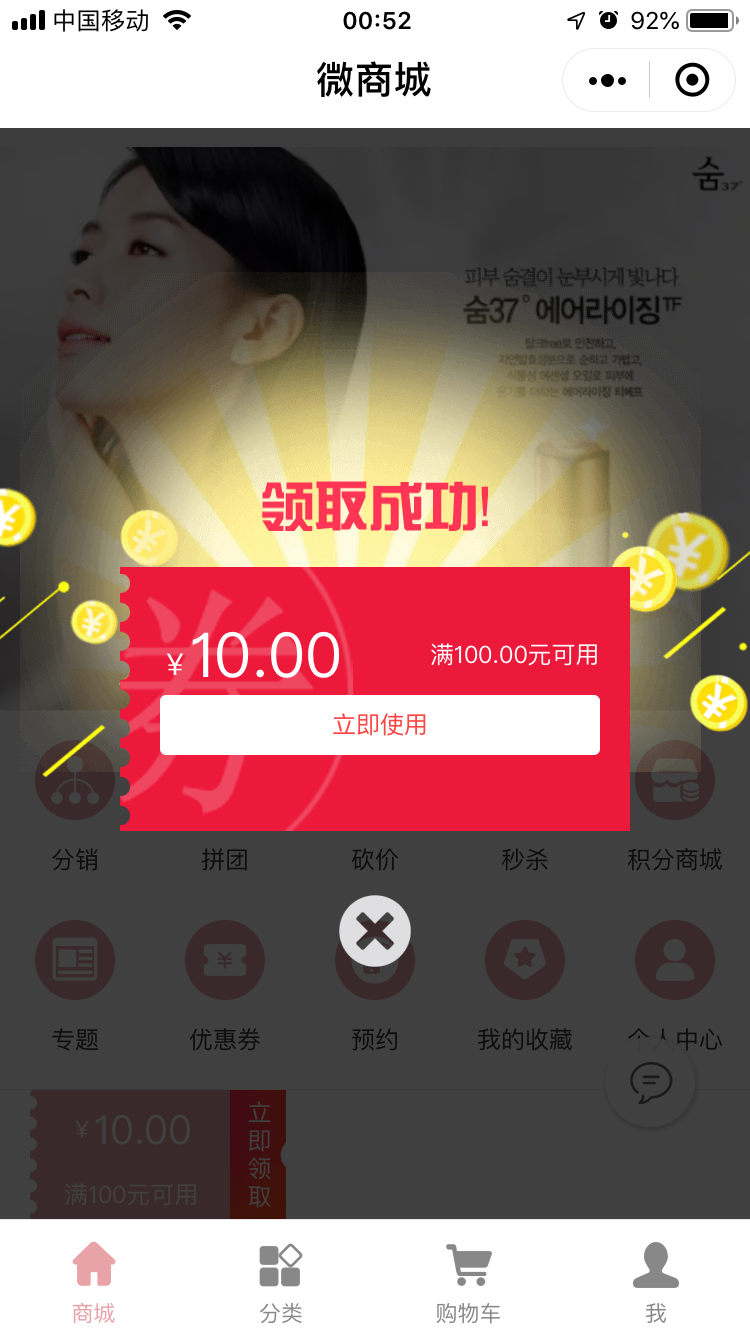This screenshot has width=750, height=1334.
Task: Open the customer service chat bubble
Action: (x=650, y=1082)
